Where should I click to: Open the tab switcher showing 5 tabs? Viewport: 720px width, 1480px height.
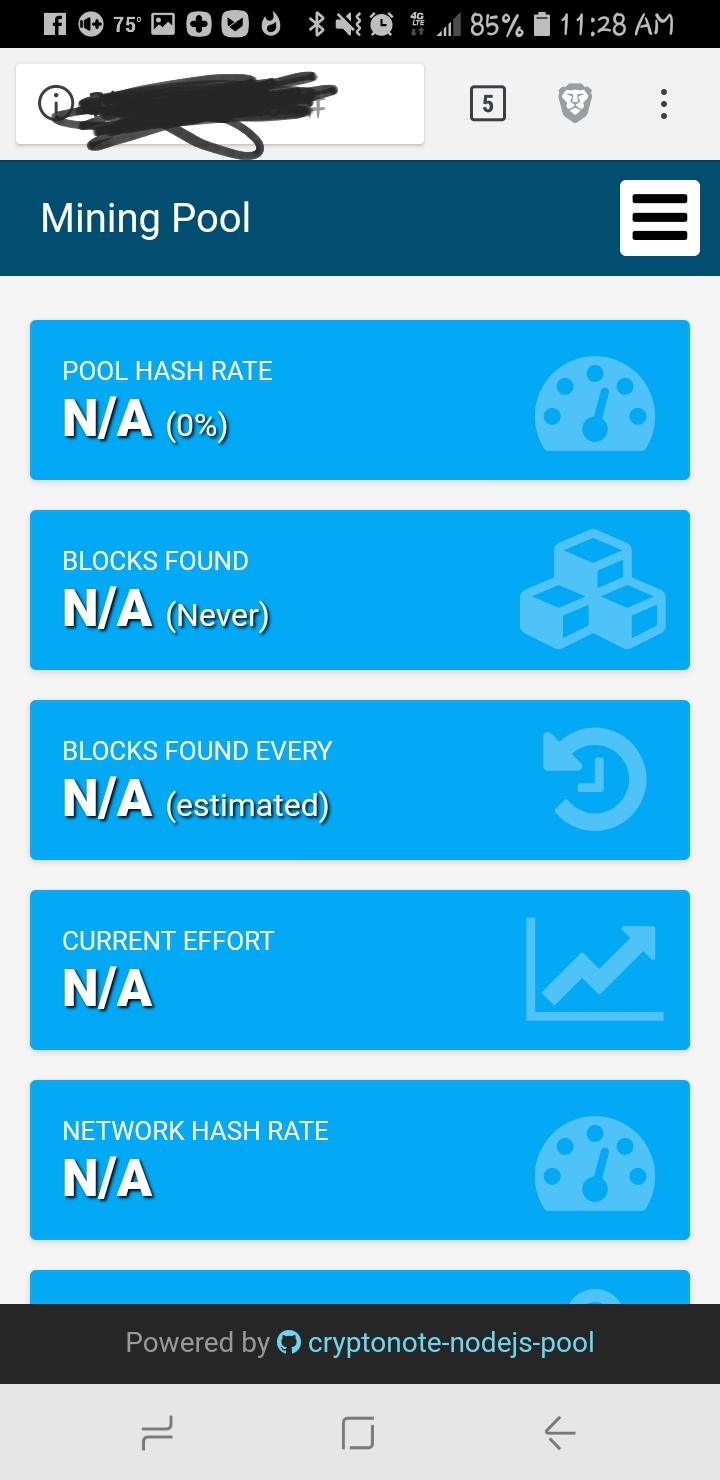(x=488, y=103)
